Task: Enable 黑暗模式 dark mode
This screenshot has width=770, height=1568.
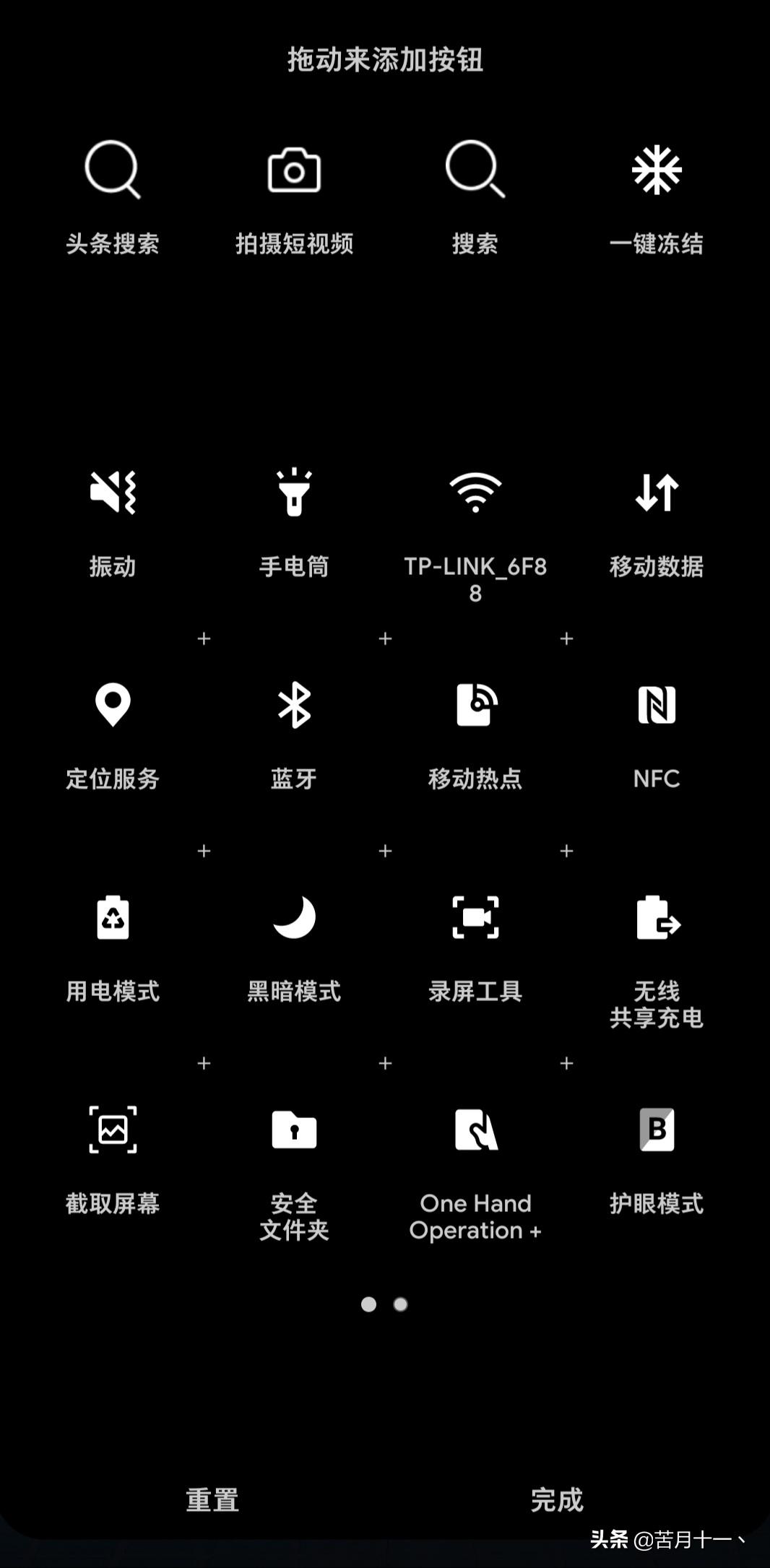Action: 293,918
